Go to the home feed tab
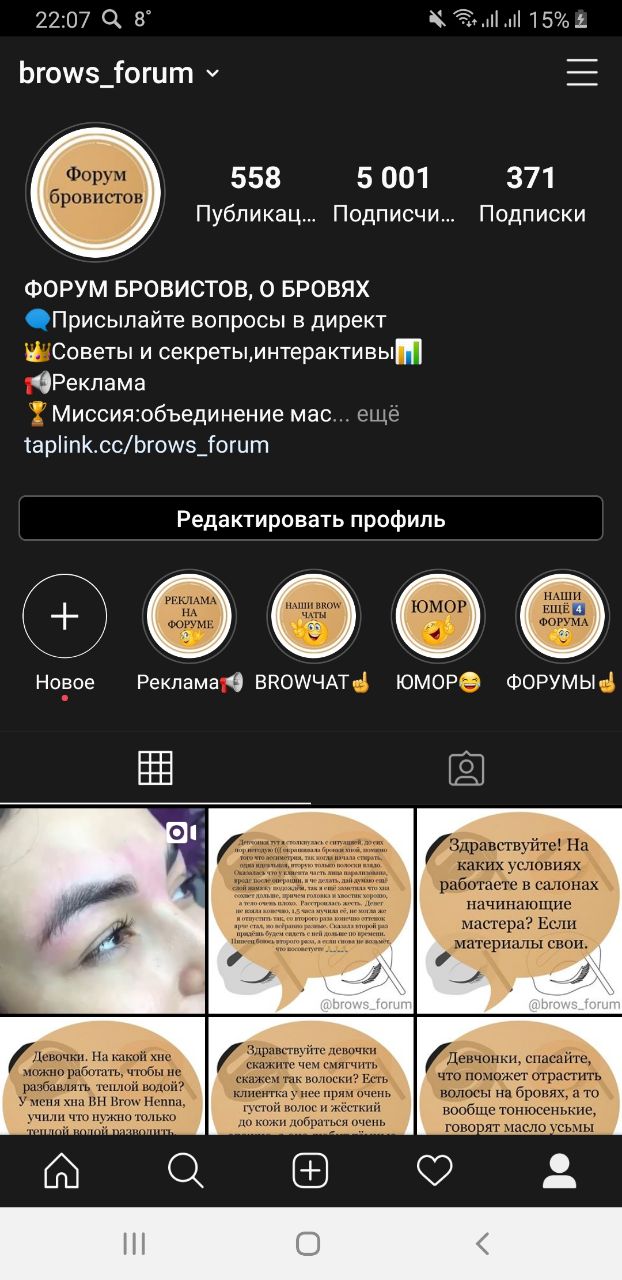The image size is (622, 1280). click(62, 1170)
